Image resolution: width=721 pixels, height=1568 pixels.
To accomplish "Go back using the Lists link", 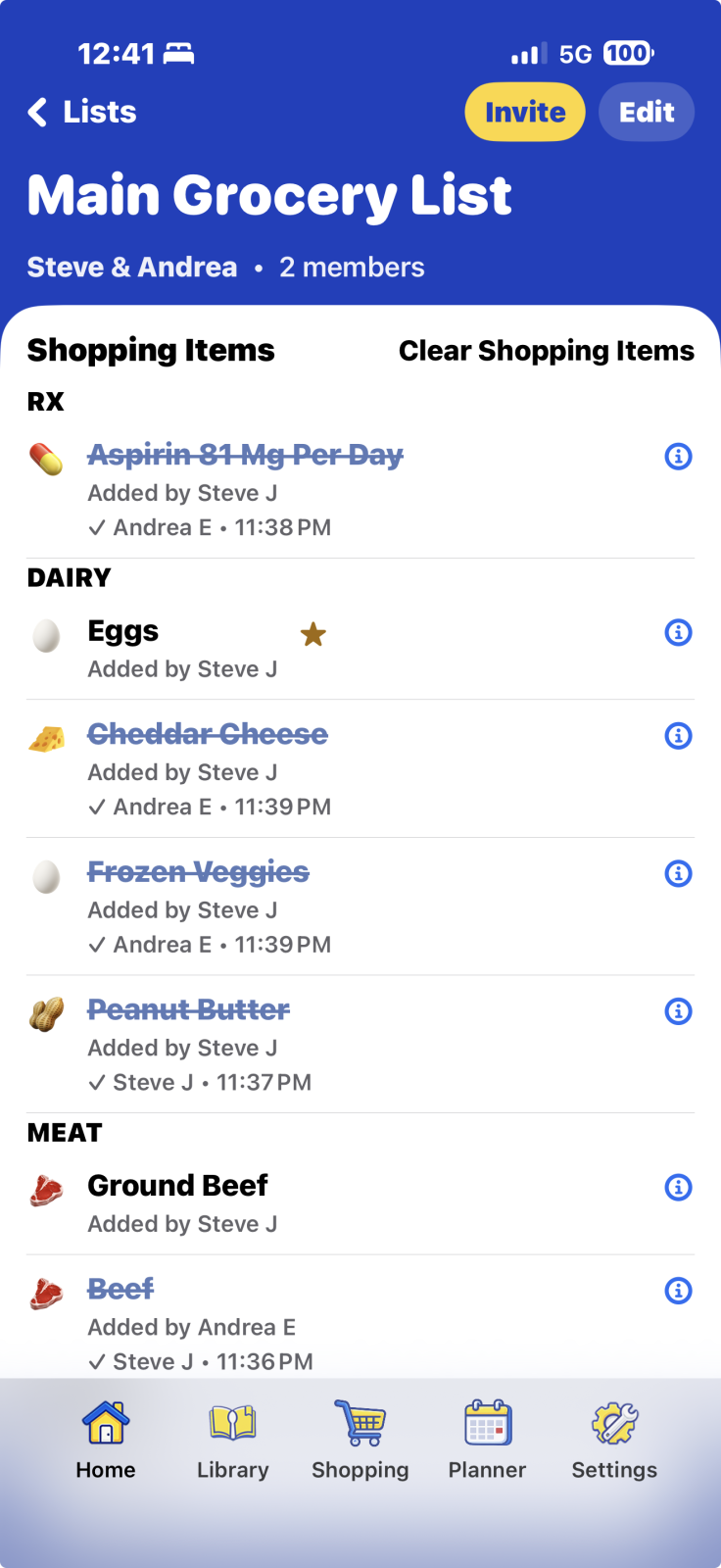I will click(x=81, y=112).
